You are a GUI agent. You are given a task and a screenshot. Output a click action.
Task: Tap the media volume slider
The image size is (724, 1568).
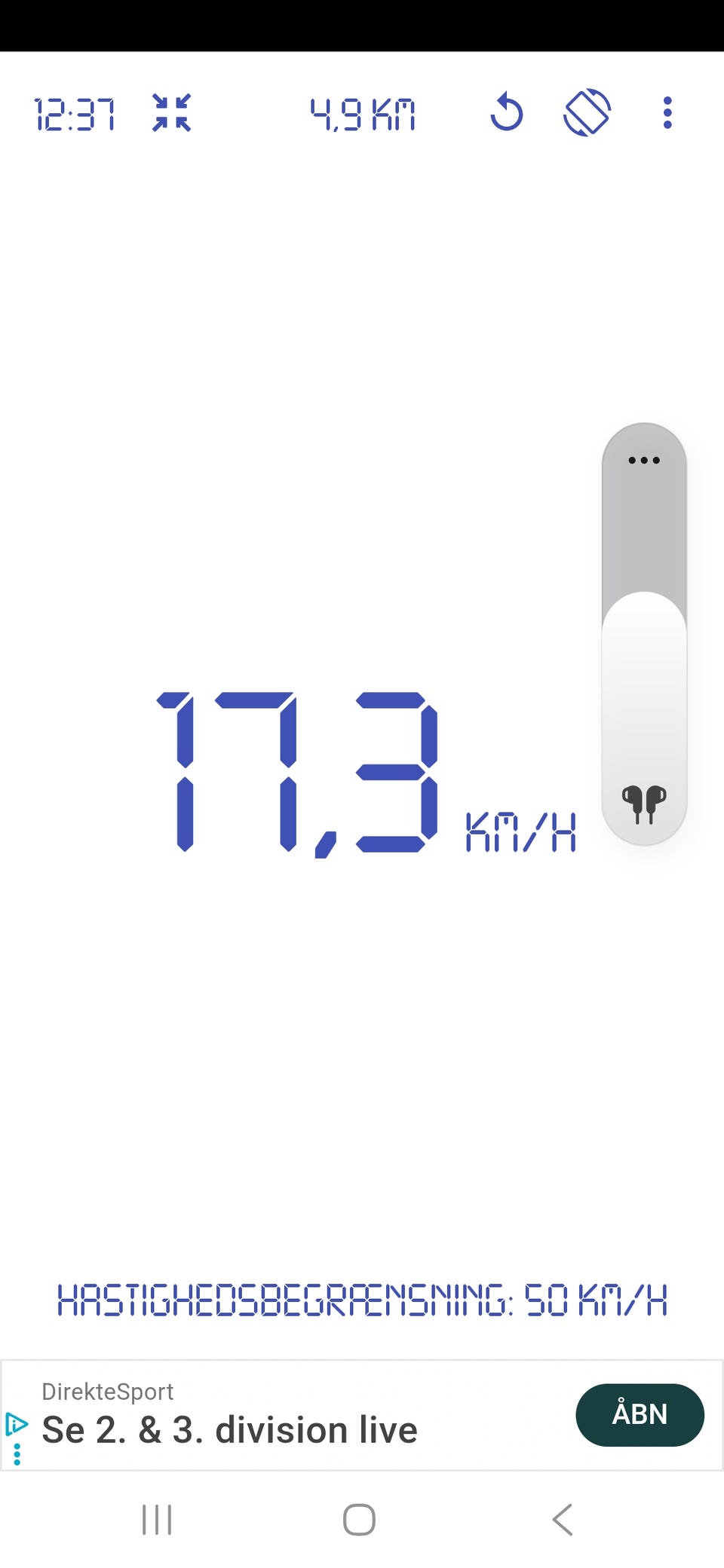coord(644,634)
